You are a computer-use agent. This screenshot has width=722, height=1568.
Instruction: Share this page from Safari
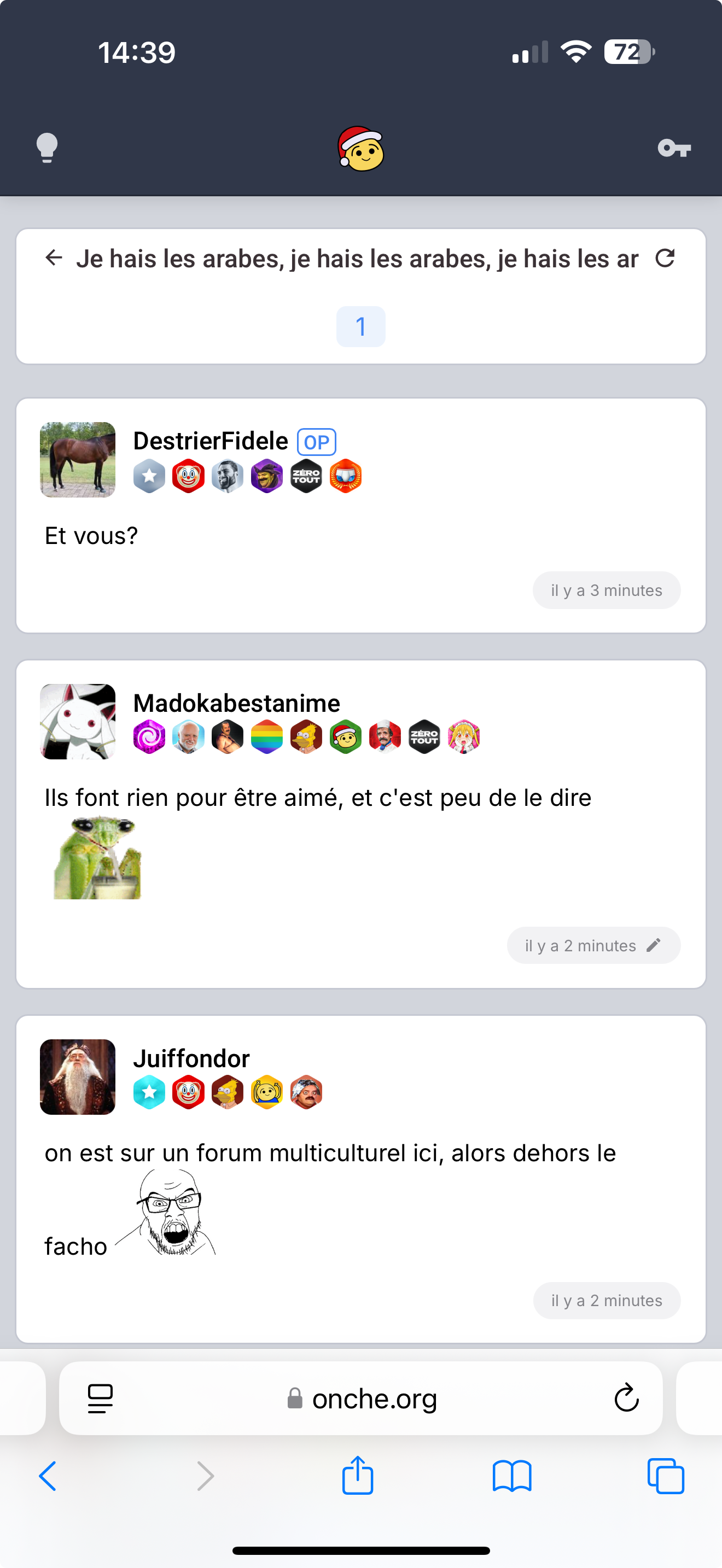(x=358, y=1475)
